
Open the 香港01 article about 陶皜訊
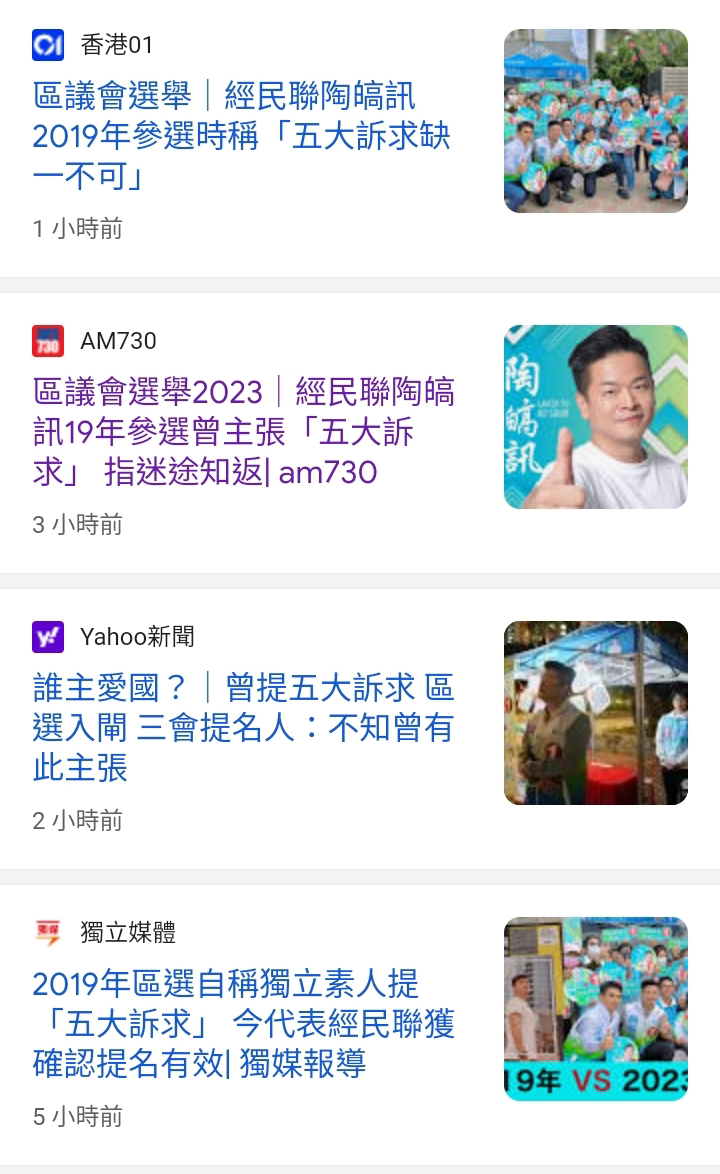click(240, 133)
